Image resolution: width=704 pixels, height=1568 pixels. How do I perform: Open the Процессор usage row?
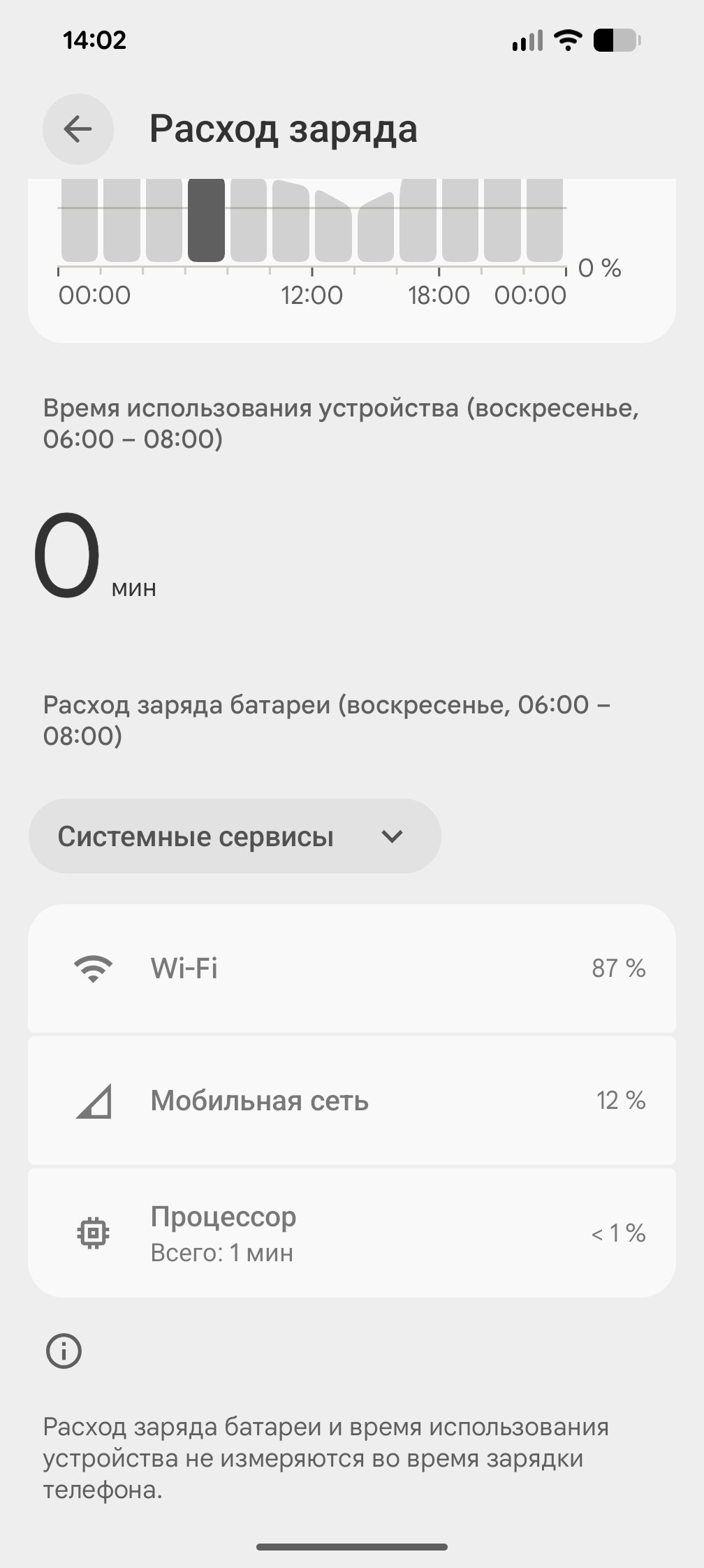(x=351, y=1233)
